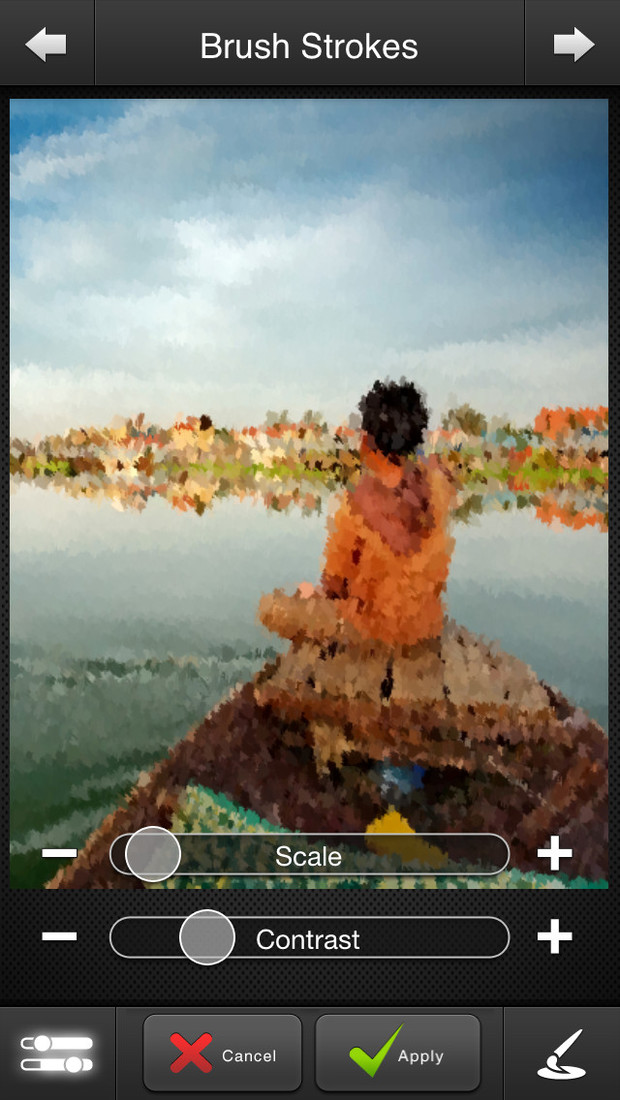
Task: Open the paint brush tool
Action: (562, 1054)
